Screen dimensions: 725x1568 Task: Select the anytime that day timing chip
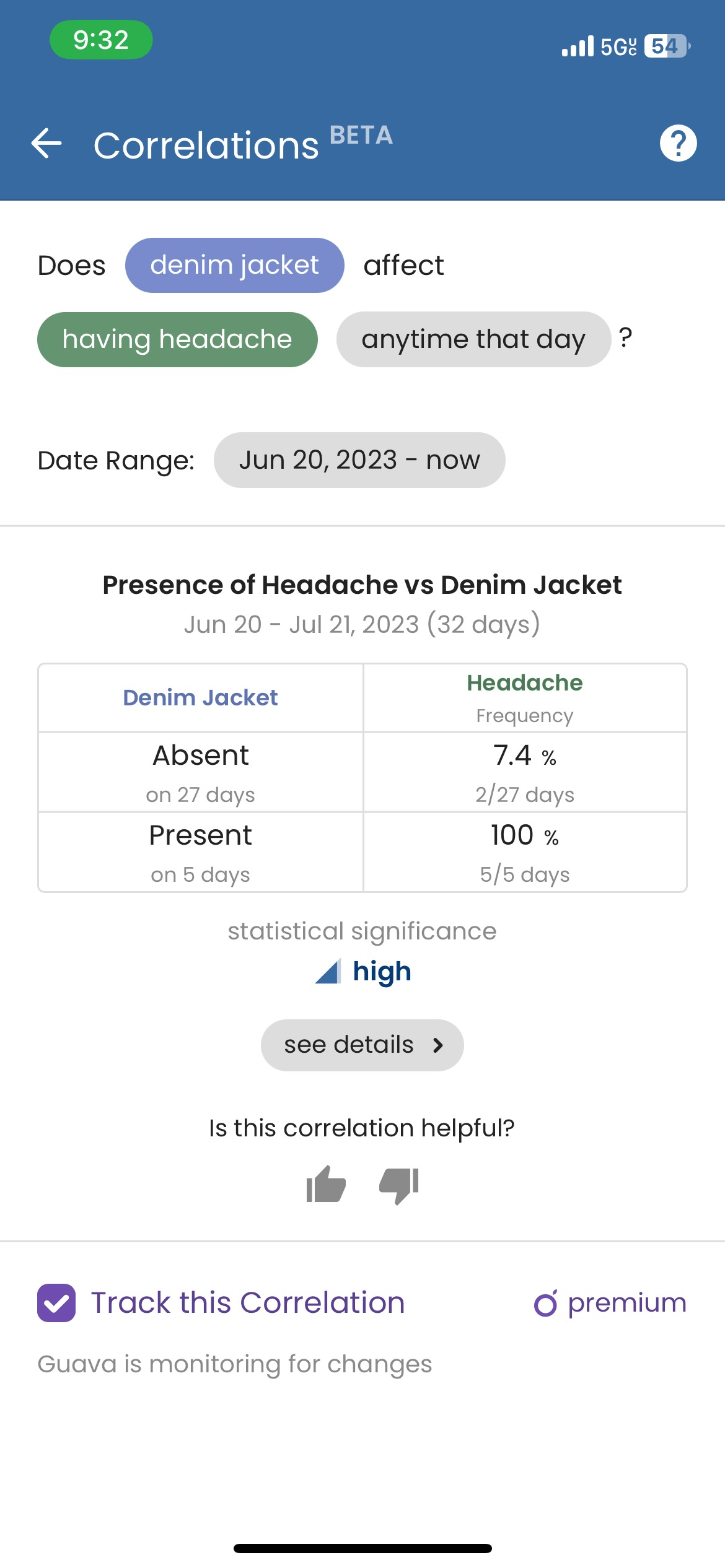(x=473, y=339)
